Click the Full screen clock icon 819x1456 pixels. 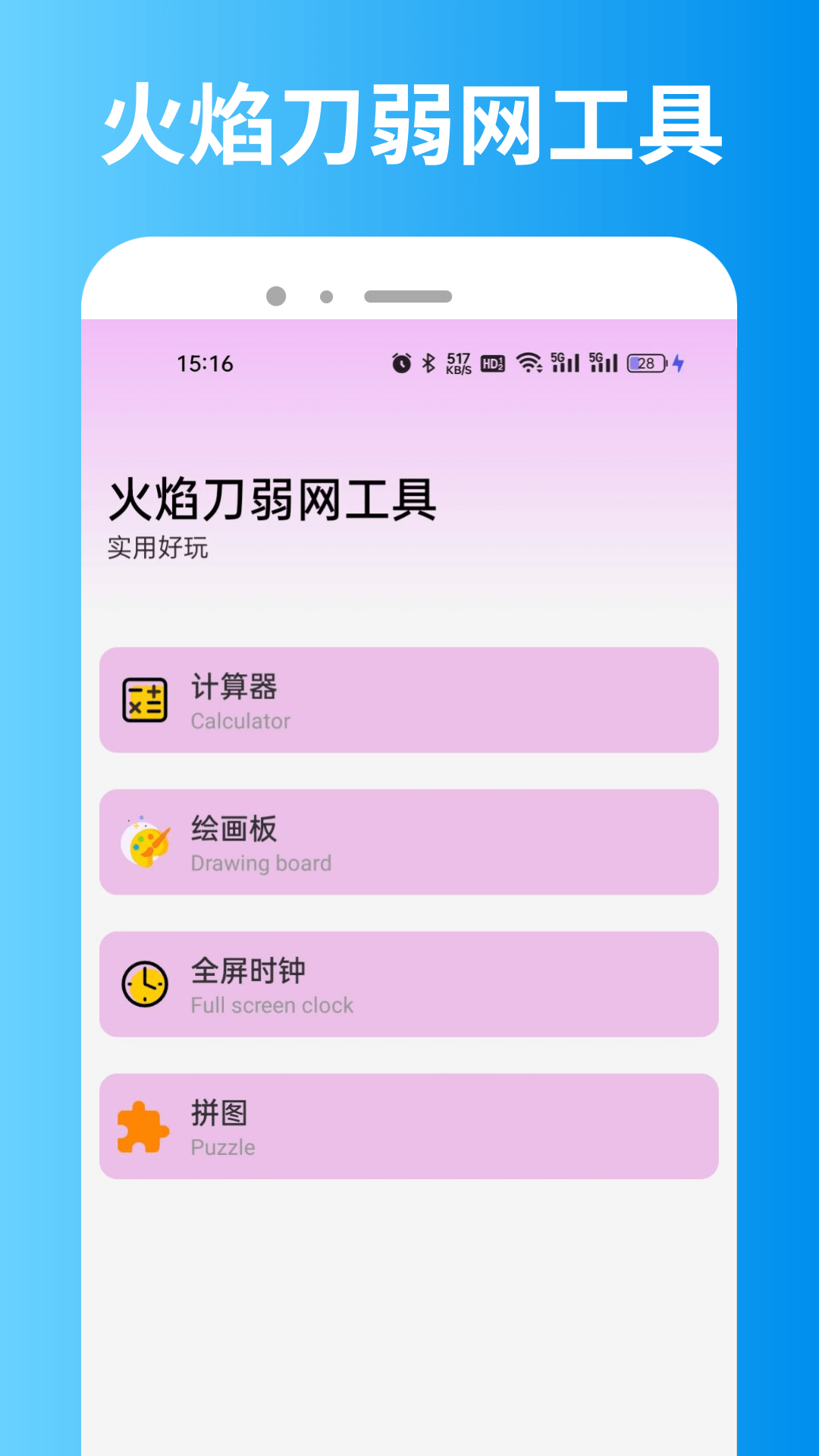tap(144, 984)
